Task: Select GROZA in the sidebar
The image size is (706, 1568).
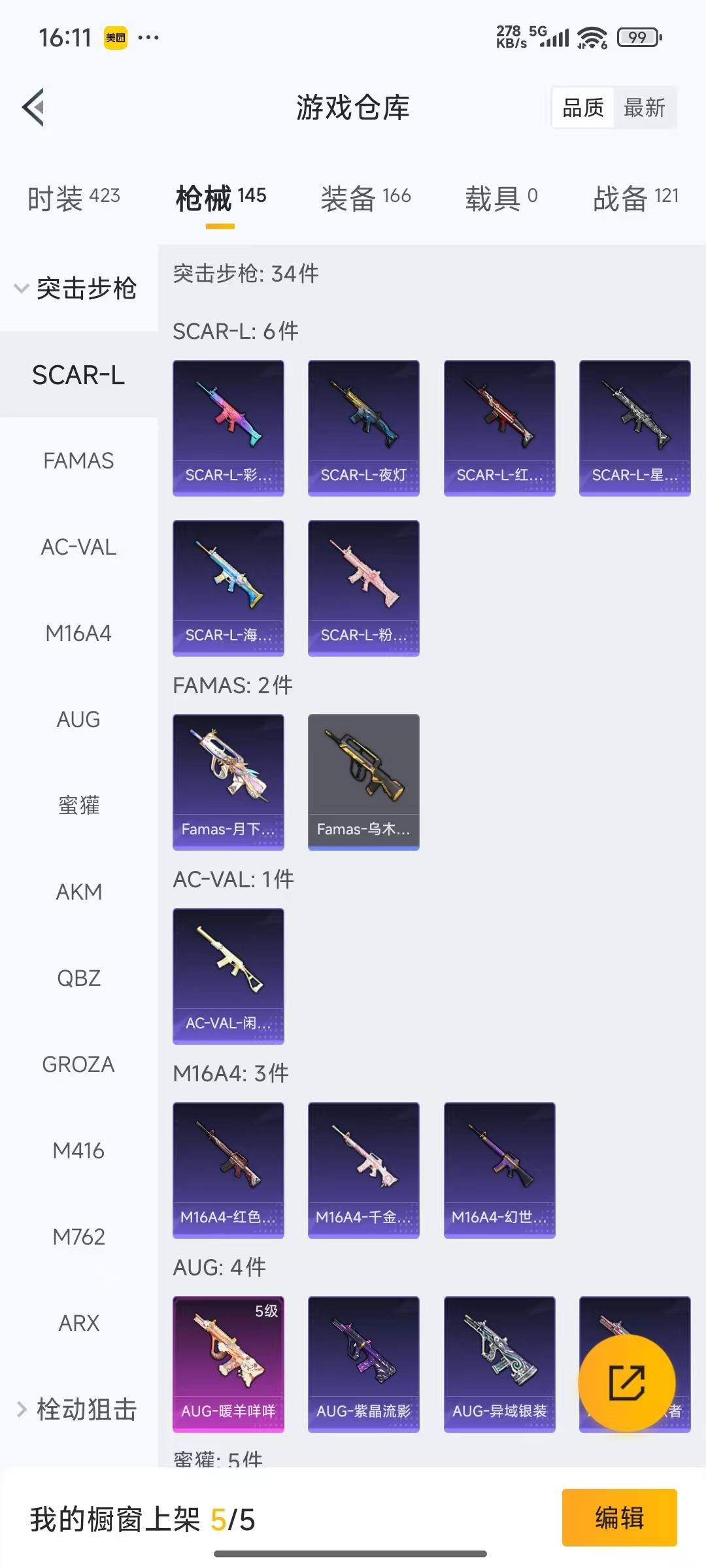Action: (x=78, y=1064)
